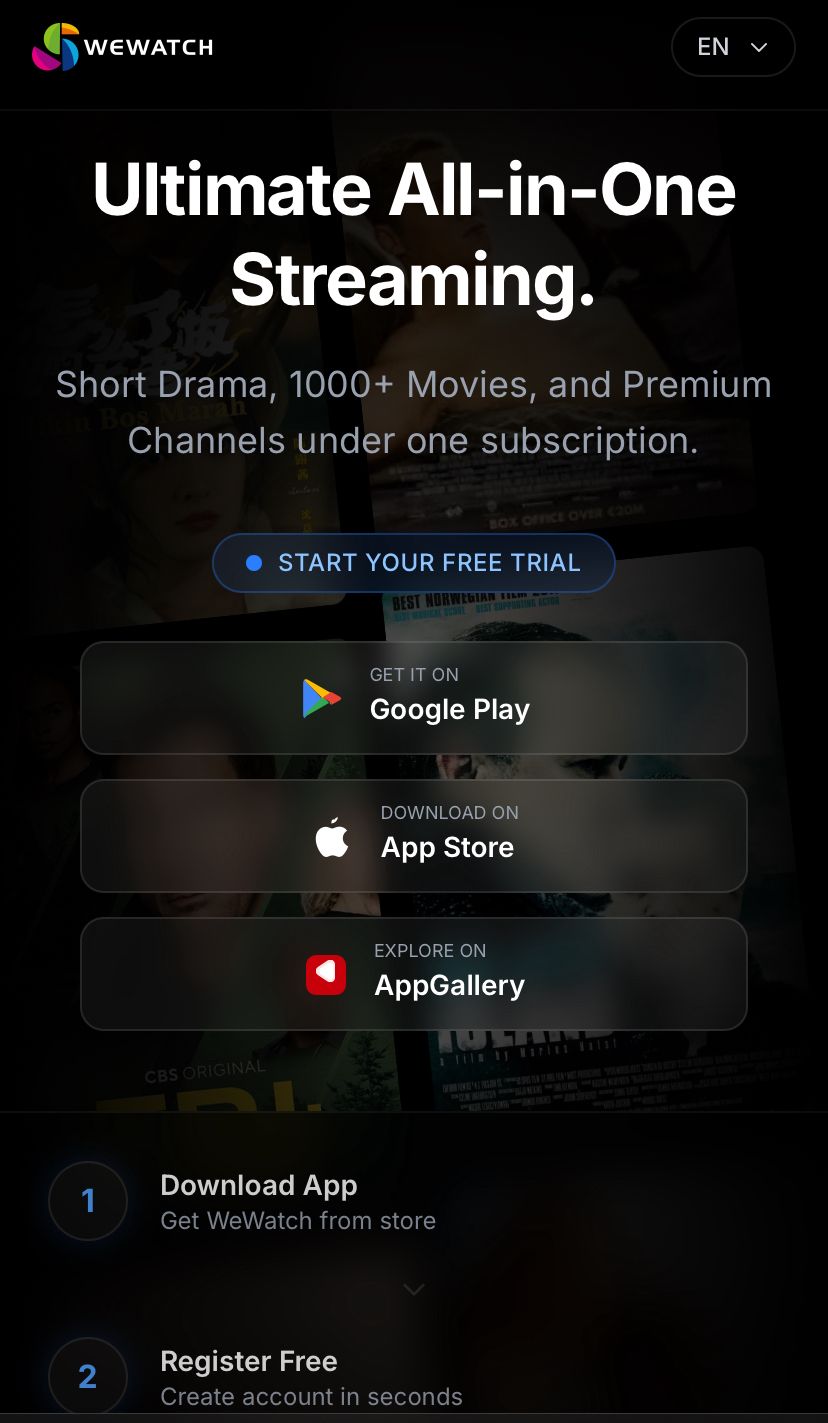The height and width of the screenshot is (1423, 828).
Task: Click the Register Free step label
Action: point(249,1361)
